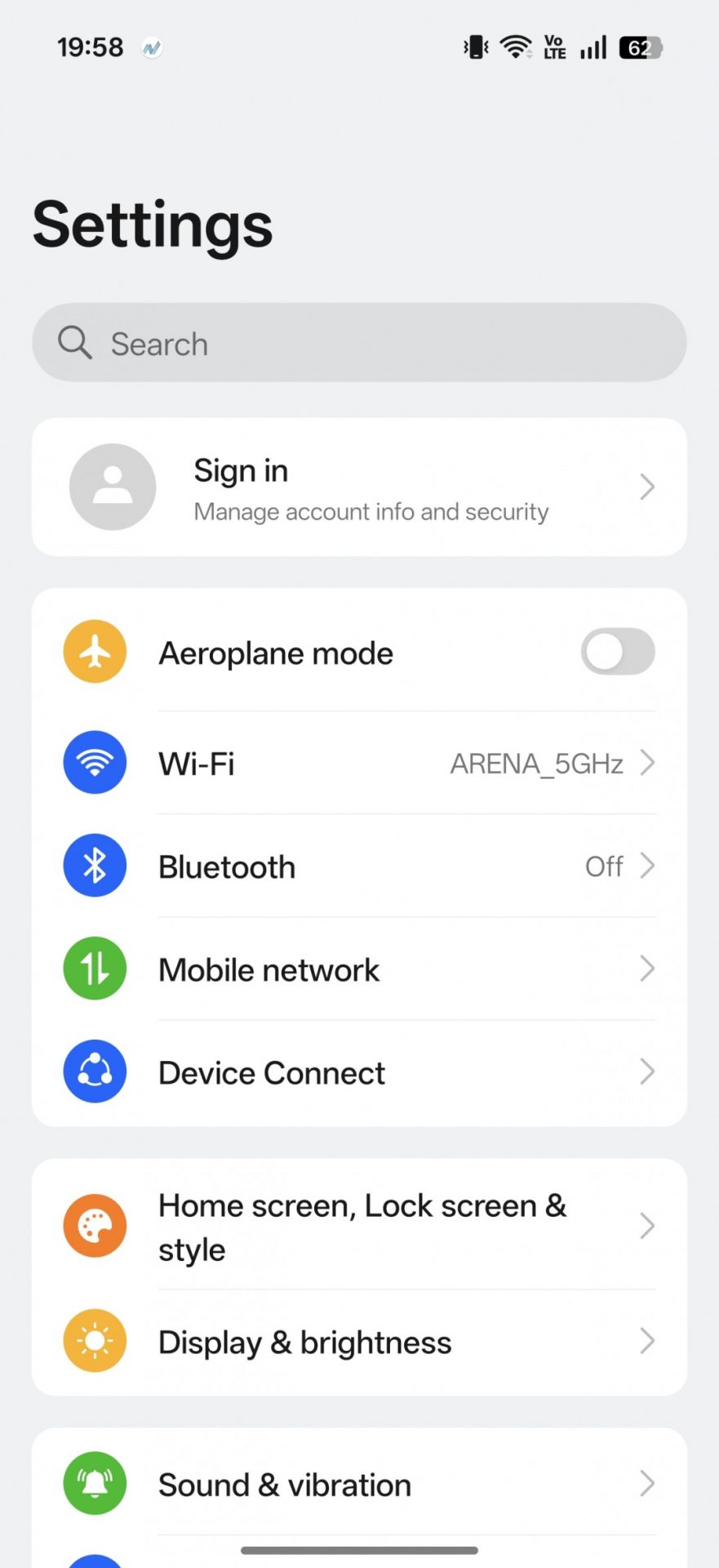Open Sign in account row

pos(359,488)
